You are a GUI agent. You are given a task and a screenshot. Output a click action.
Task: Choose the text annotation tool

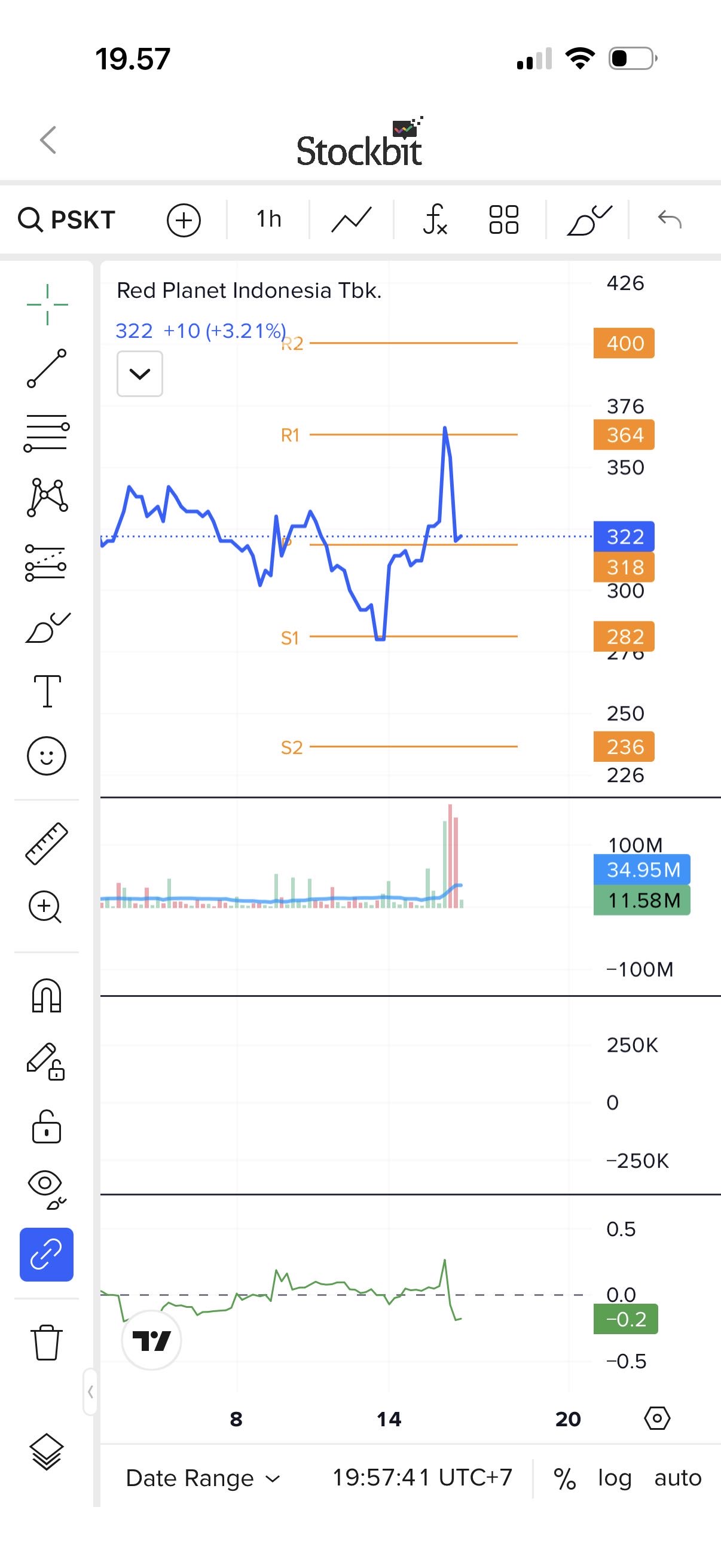coord(47,691)
